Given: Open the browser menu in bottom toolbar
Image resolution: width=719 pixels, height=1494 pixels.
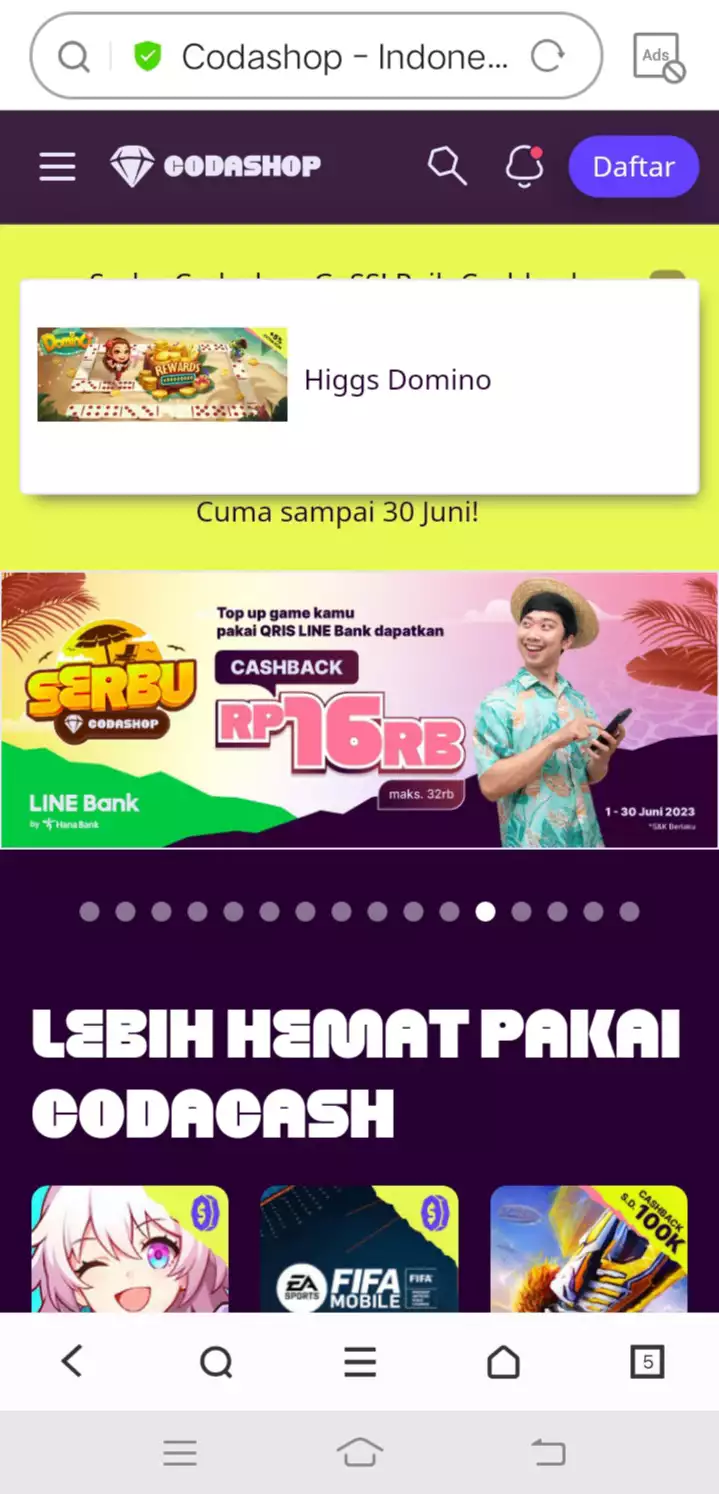Looking at the screenshot, I should tap(359, 1361).
